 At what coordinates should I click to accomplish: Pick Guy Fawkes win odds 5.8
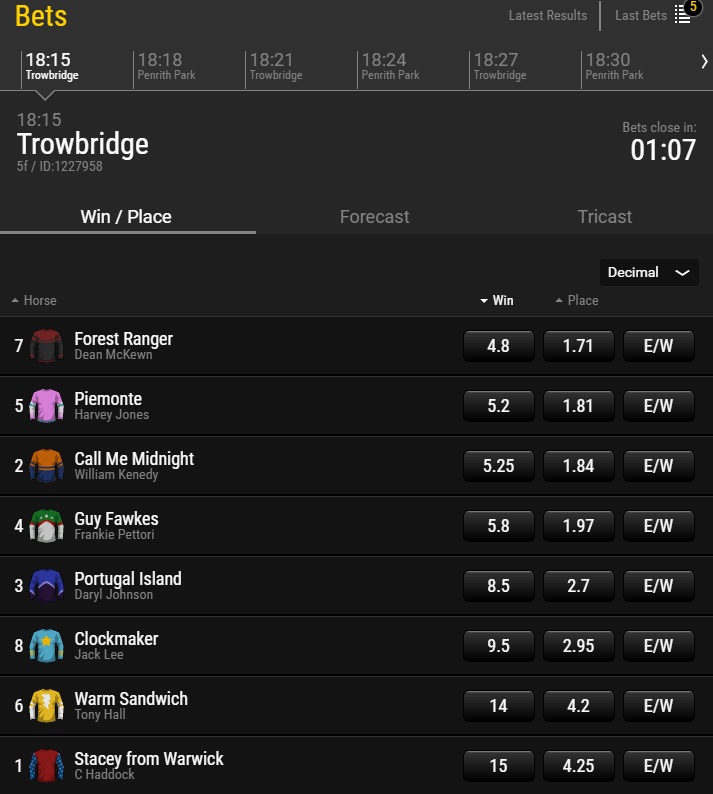(x=498, y=526)
